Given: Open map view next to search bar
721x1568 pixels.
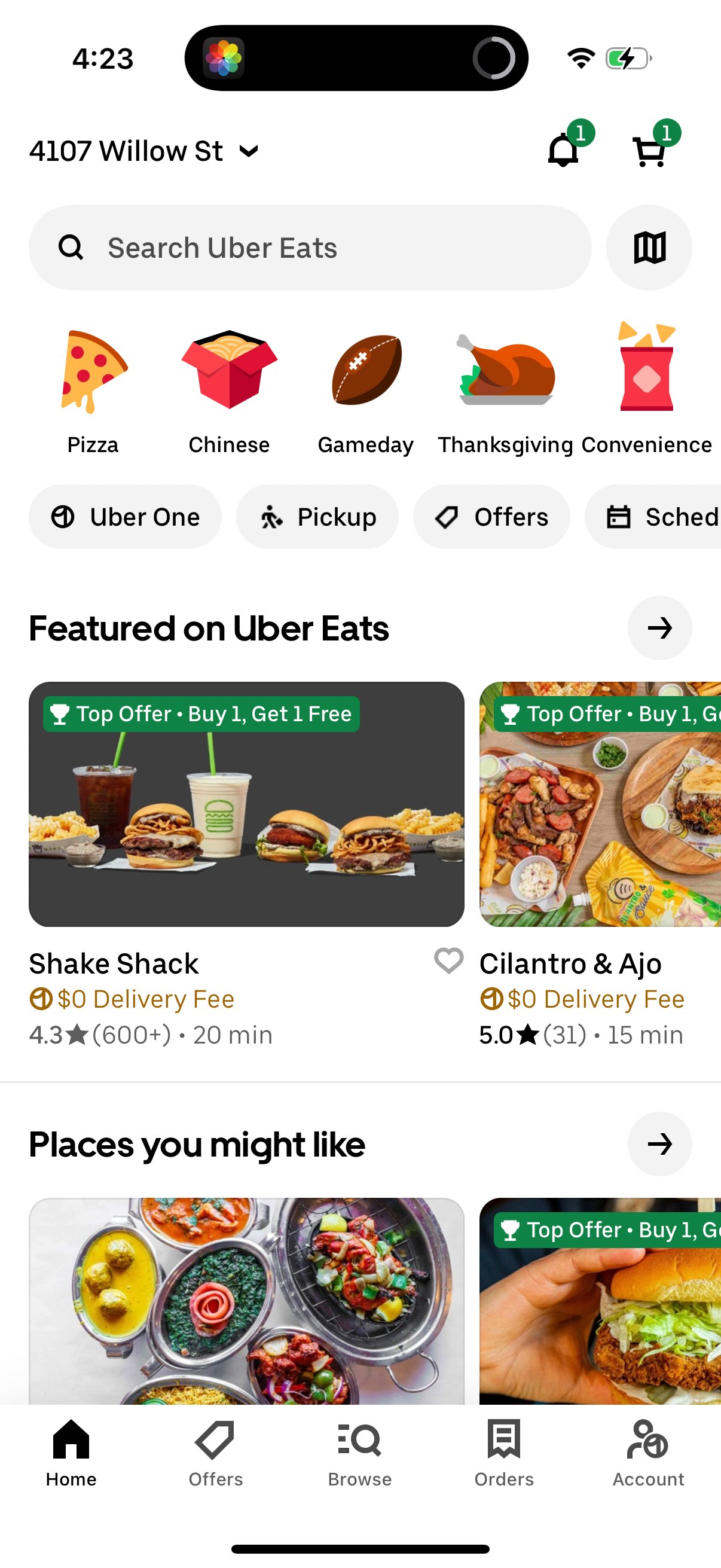Looking at the screenshot, I should point(649,247).
